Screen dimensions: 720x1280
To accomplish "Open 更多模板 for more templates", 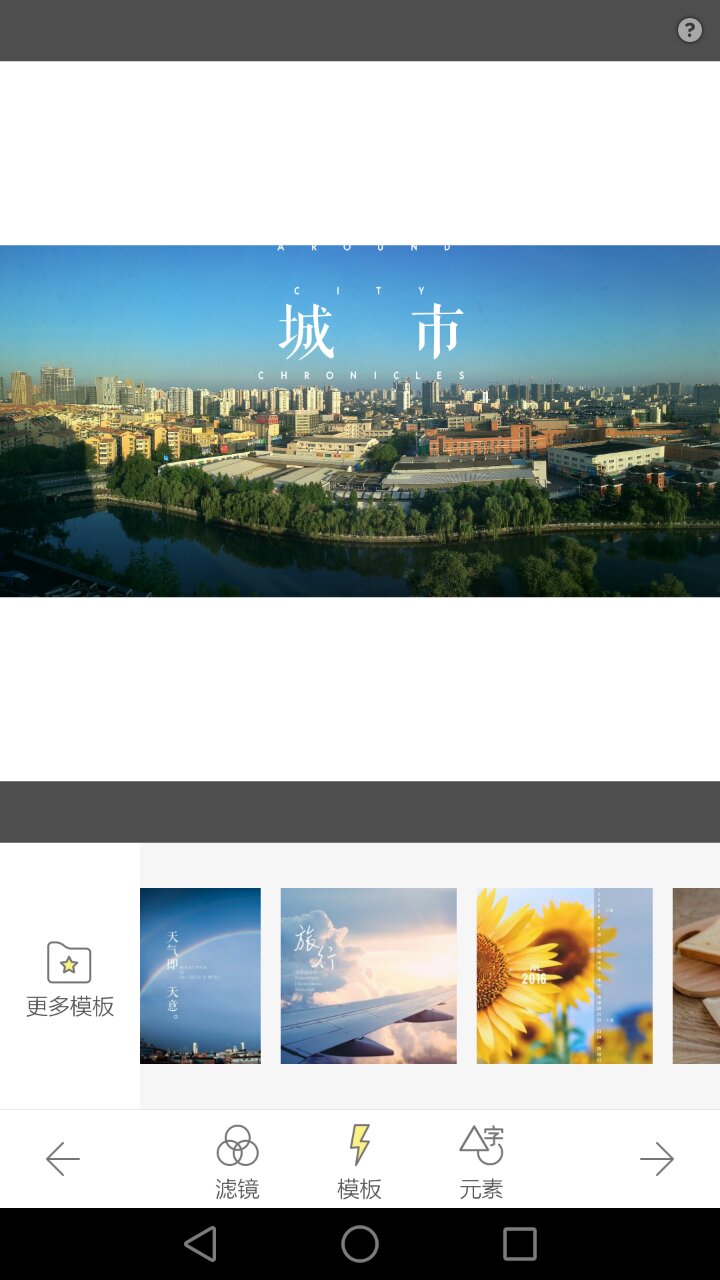I will (69, 978).
